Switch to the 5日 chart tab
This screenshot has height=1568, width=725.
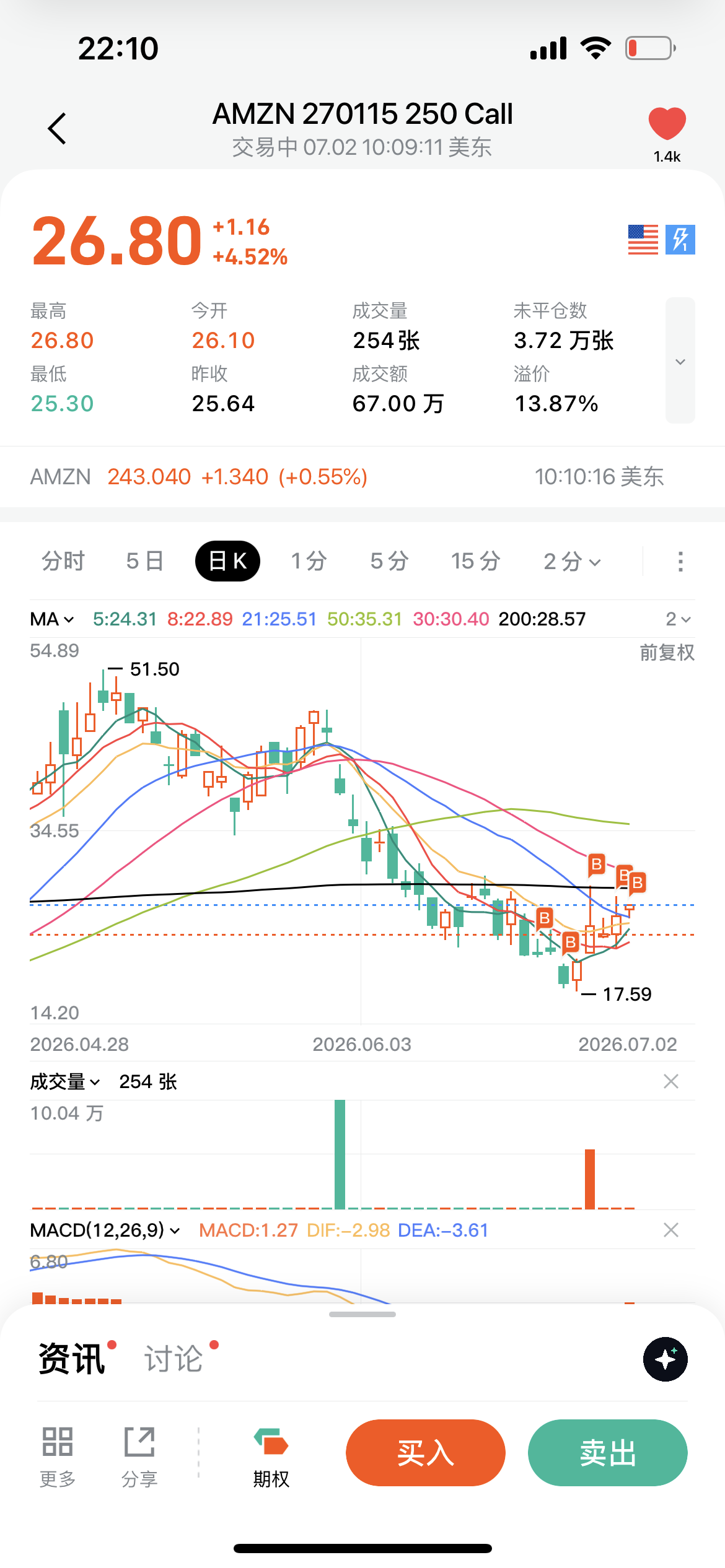(x=145, y=561)
